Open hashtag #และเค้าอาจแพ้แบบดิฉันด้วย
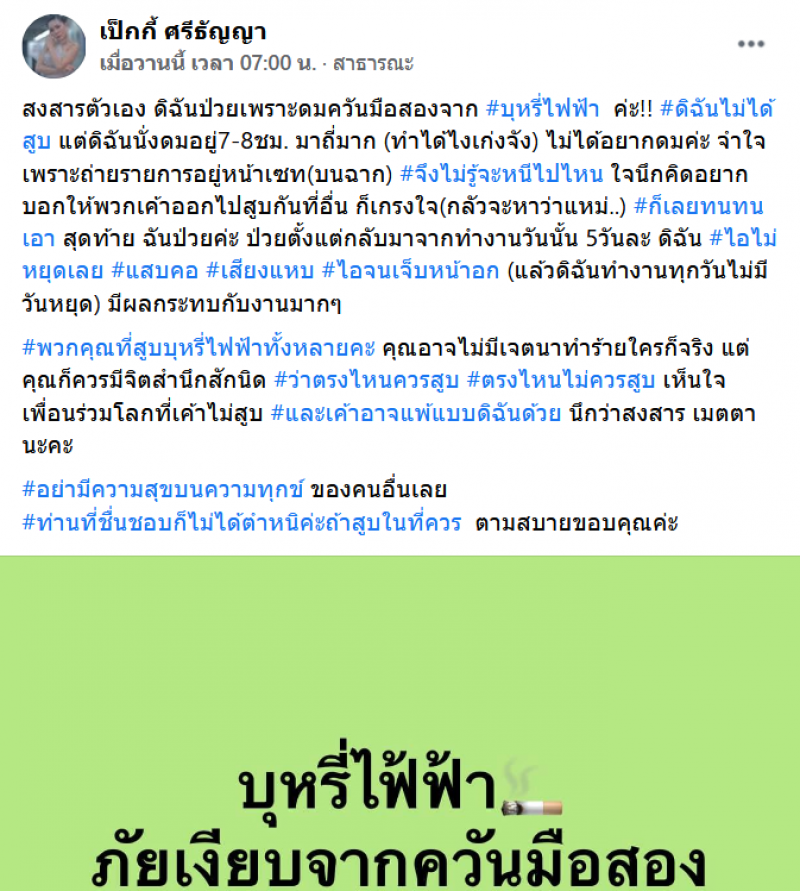This screenshot has height=891, width=800. (416, 412)
